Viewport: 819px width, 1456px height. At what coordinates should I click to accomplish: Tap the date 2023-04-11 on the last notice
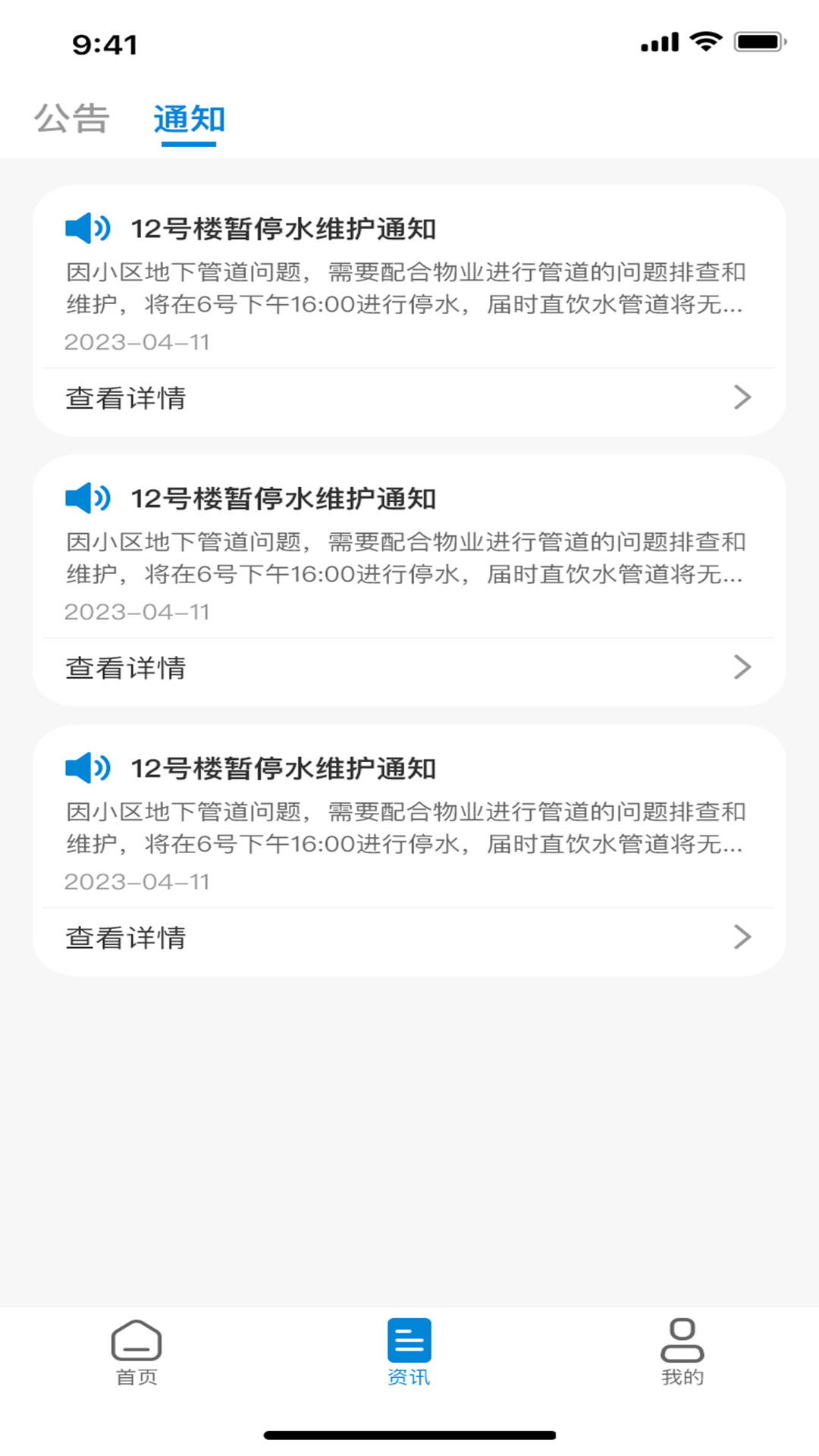[x=137, y=881]
